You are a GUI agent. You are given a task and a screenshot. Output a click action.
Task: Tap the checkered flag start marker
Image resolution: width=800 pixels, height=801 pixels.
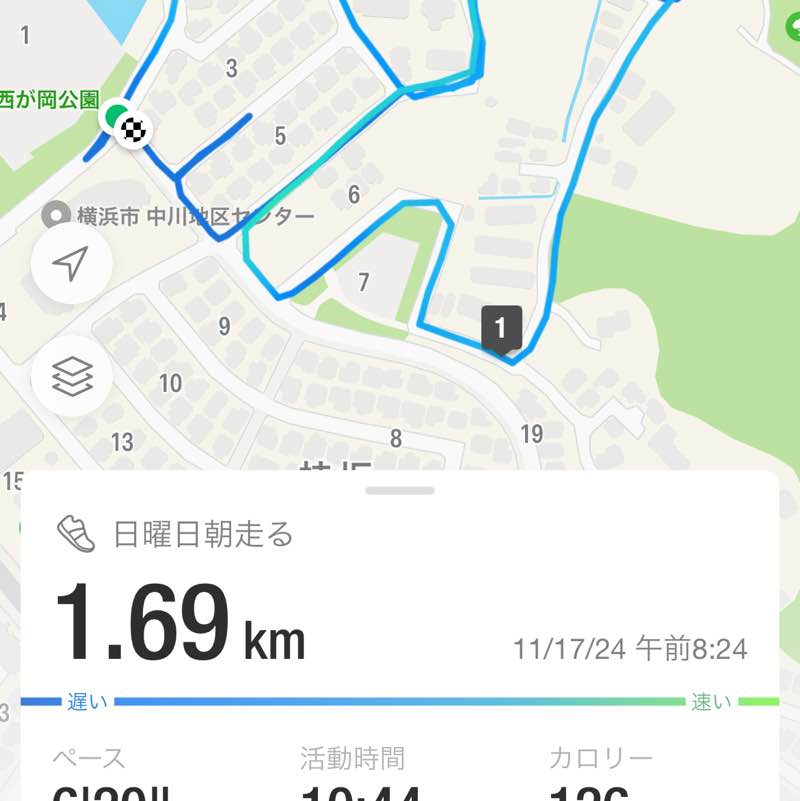133,129
